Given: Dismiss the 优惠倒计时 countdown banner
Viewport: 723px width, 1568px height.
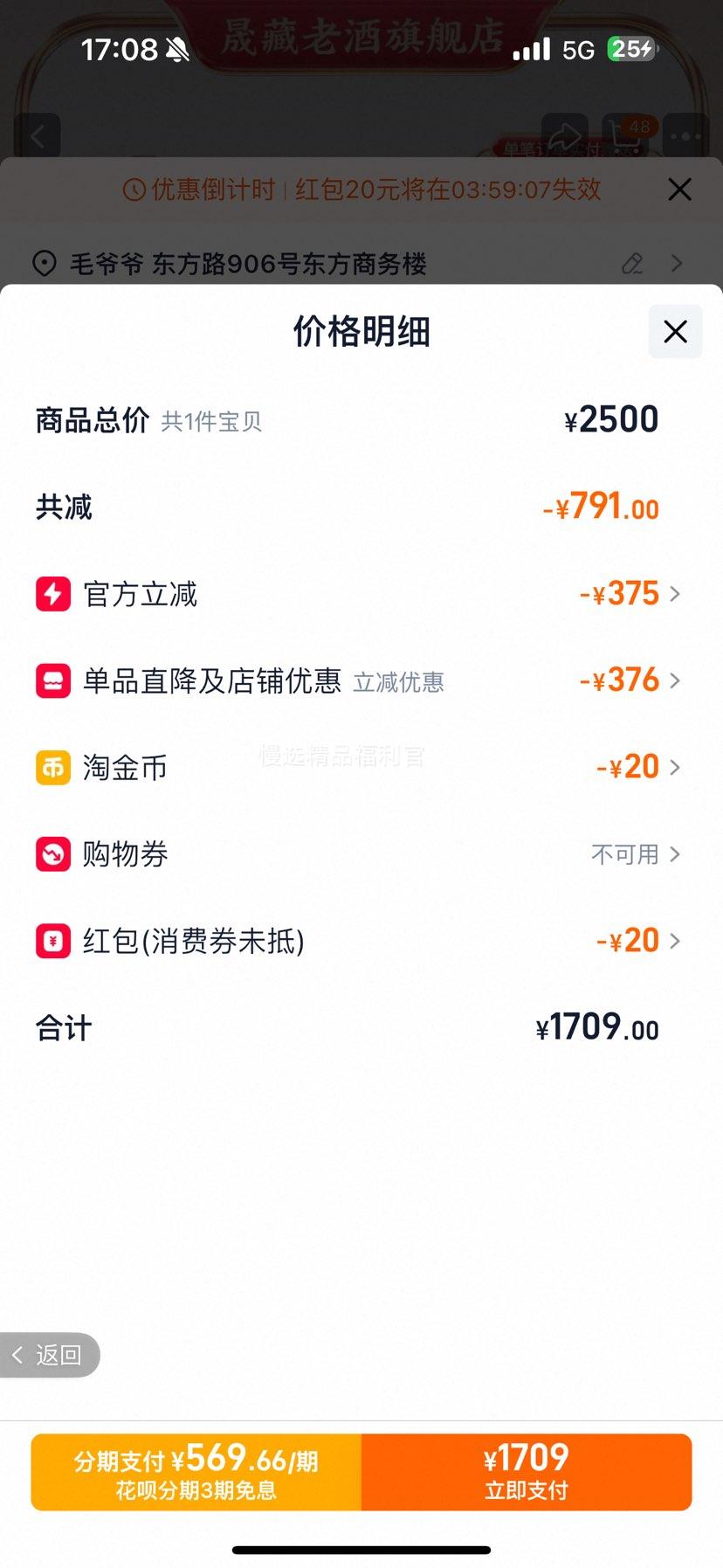Looking at the screenshot, I should (x=679, y=190).
